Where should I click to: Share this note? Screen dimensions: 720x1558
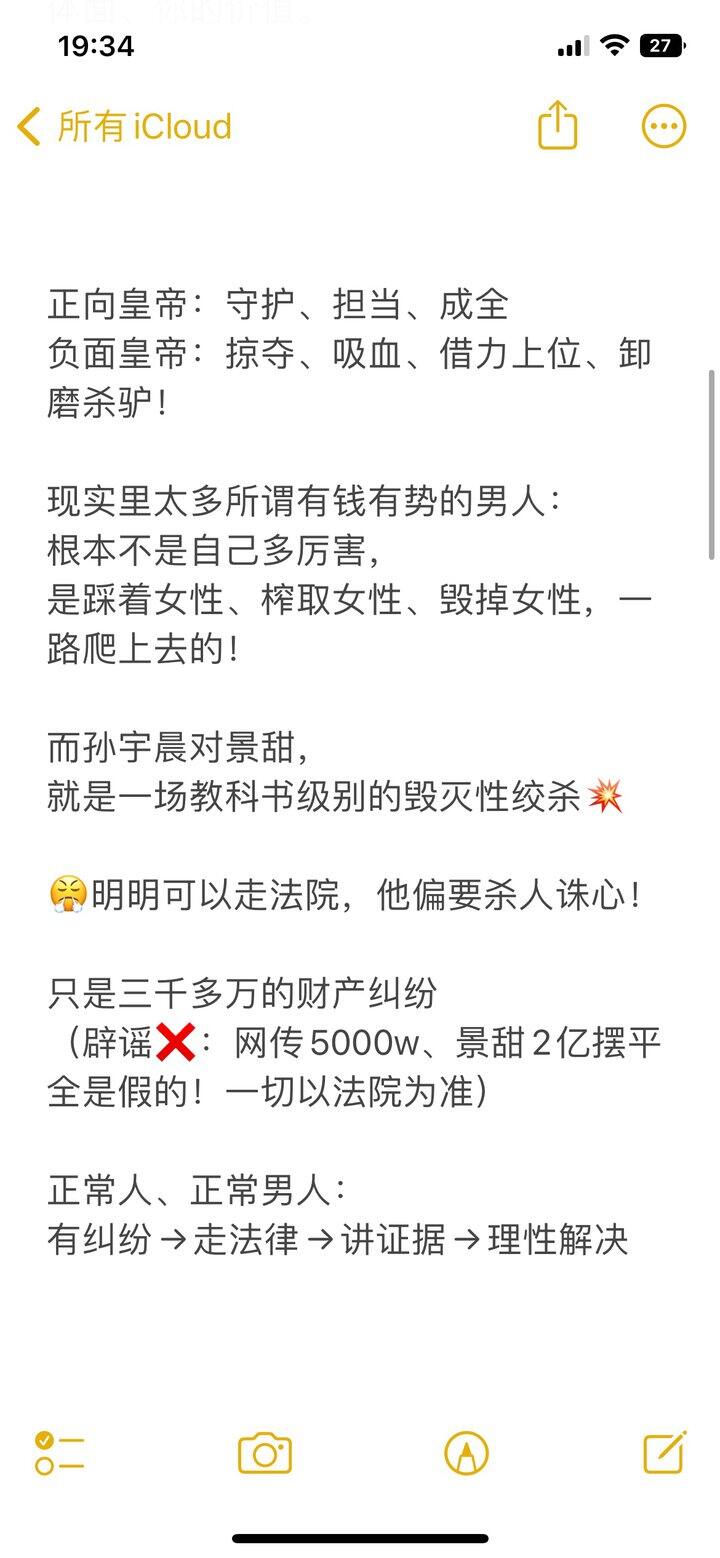(558, 125)
